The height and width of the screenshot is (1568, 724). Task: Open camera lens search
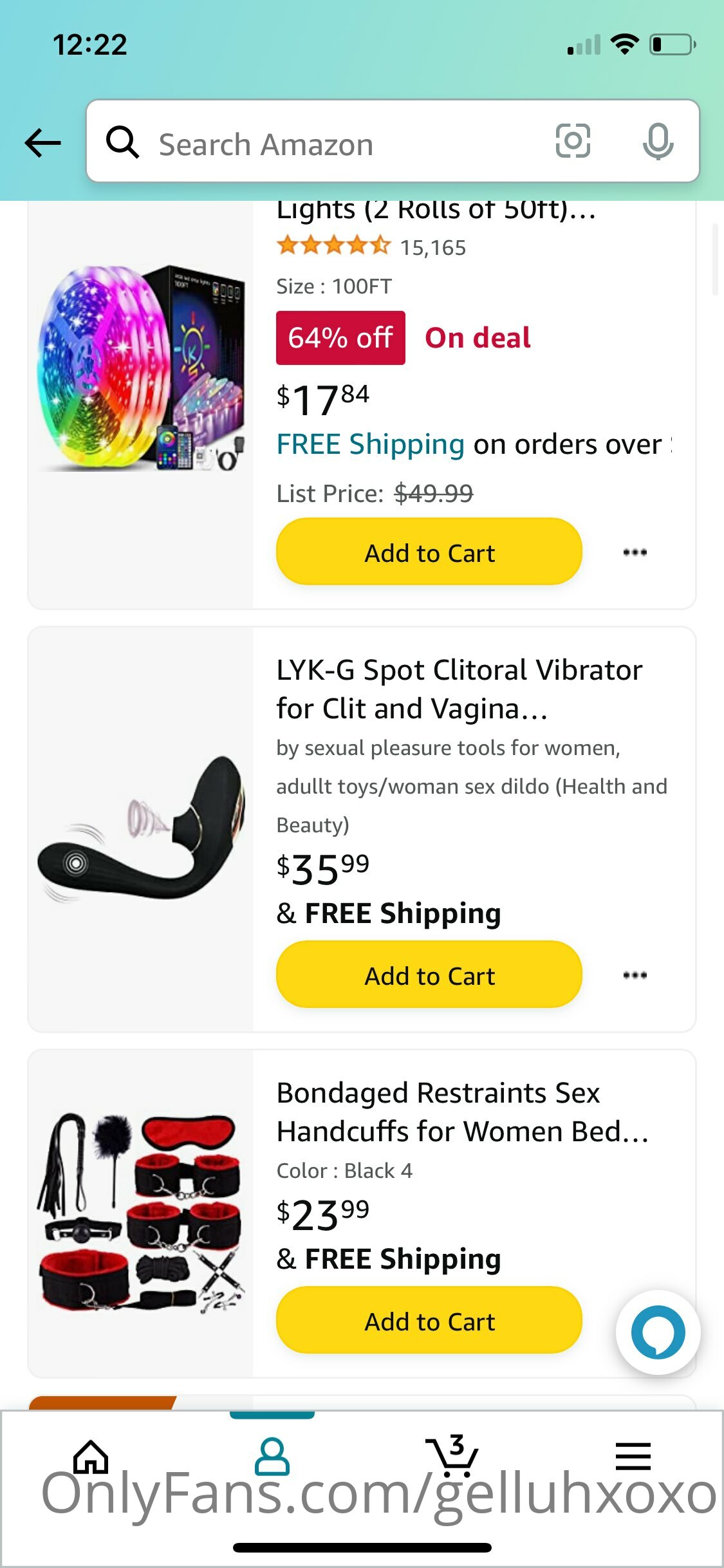click(x=573, y=141)
